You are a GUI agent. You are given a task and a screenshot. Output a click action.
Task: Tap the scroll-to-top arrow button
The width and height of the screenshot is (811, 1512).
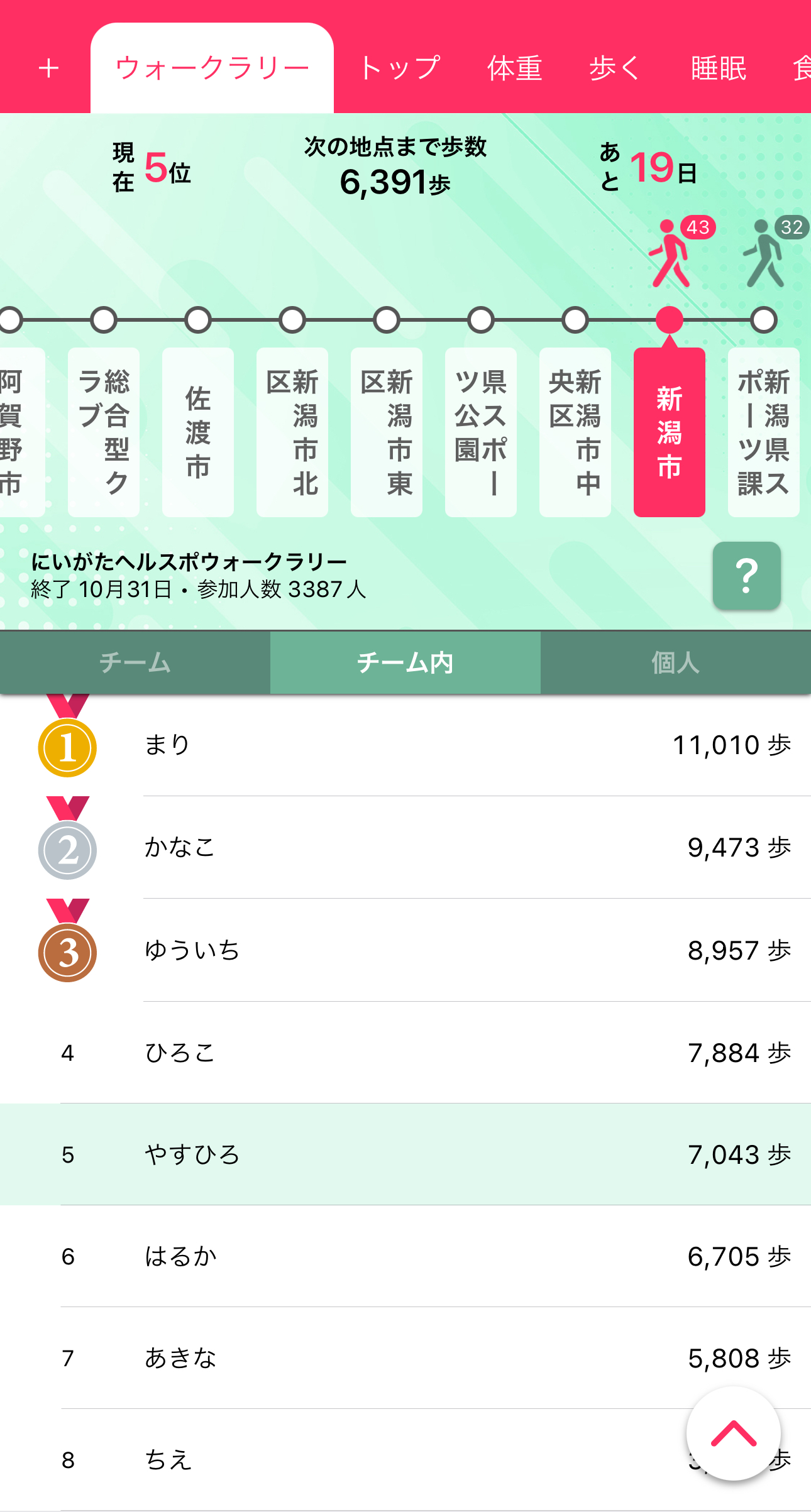pyautogui.click(x=734, y=1433)
